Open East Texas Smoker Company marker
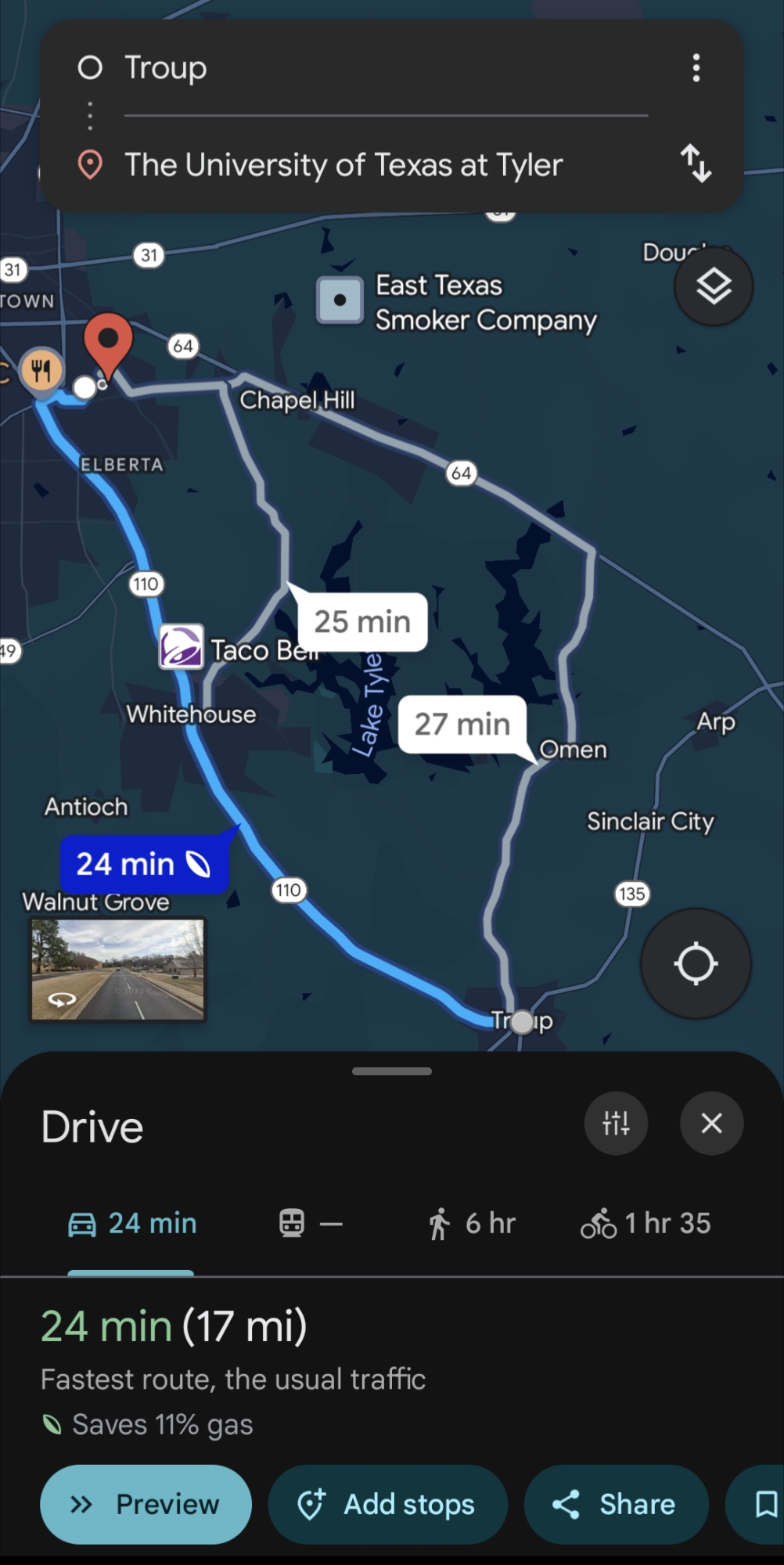This screenshot has height=1565, width=784. point(340,300)
